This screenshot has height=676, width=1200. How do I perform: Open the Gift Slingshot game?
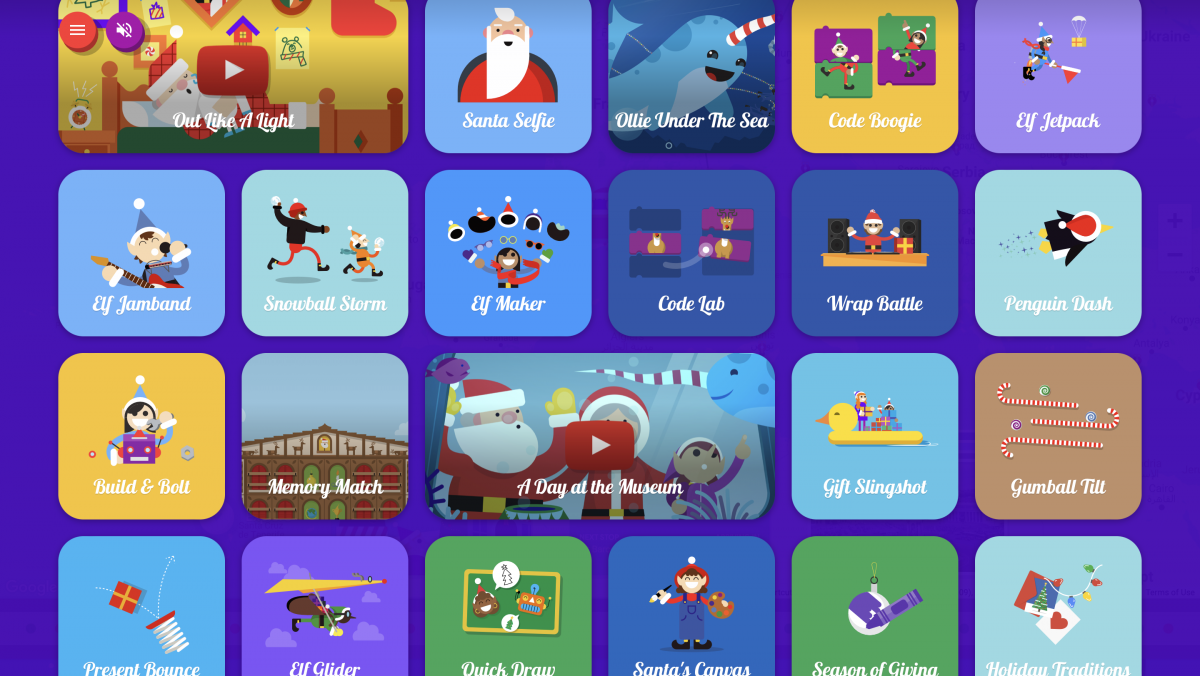point(875,435)
